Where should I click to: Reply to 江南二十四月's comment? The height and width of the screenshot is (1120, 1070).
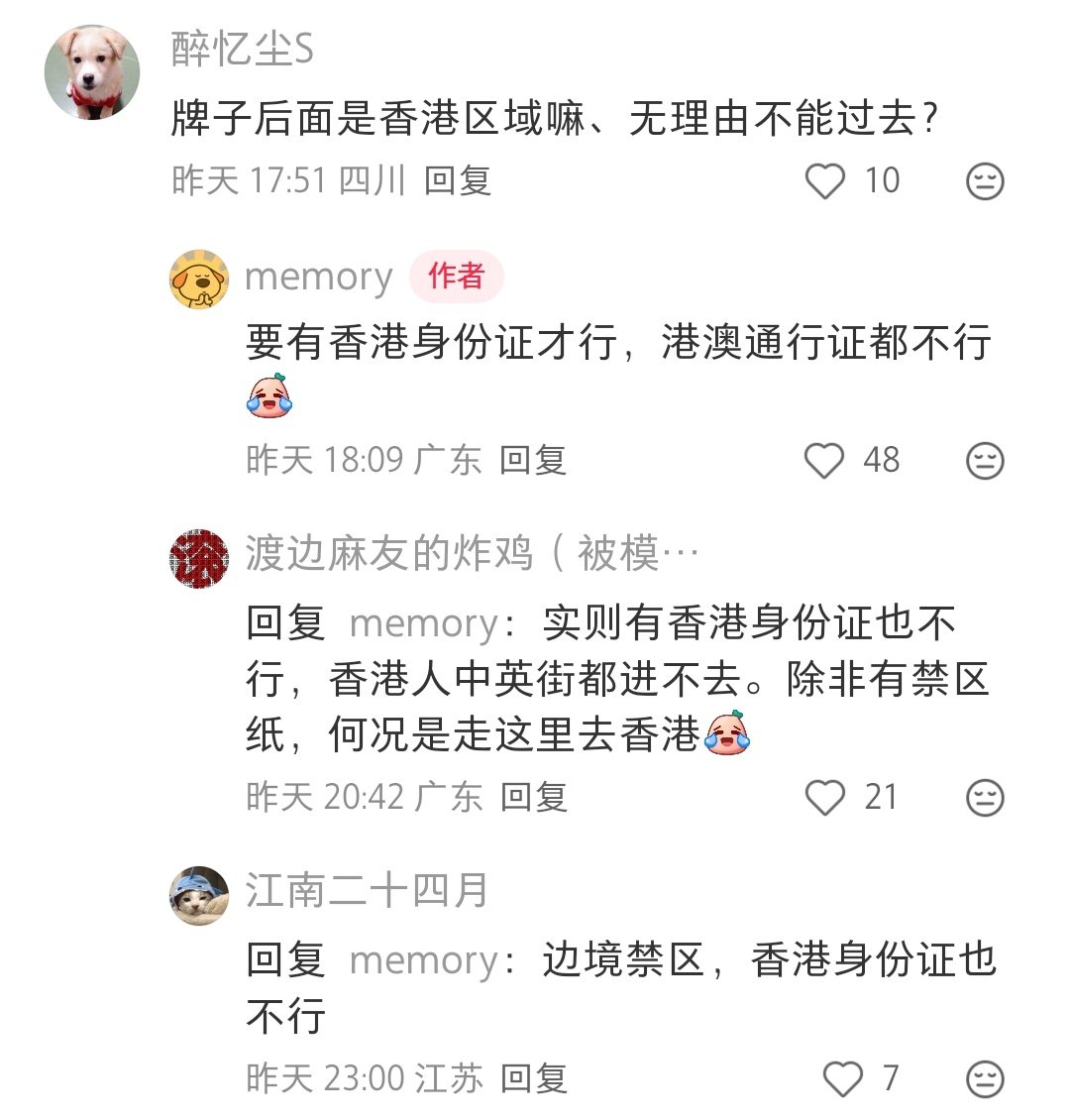coord(533,1077)
